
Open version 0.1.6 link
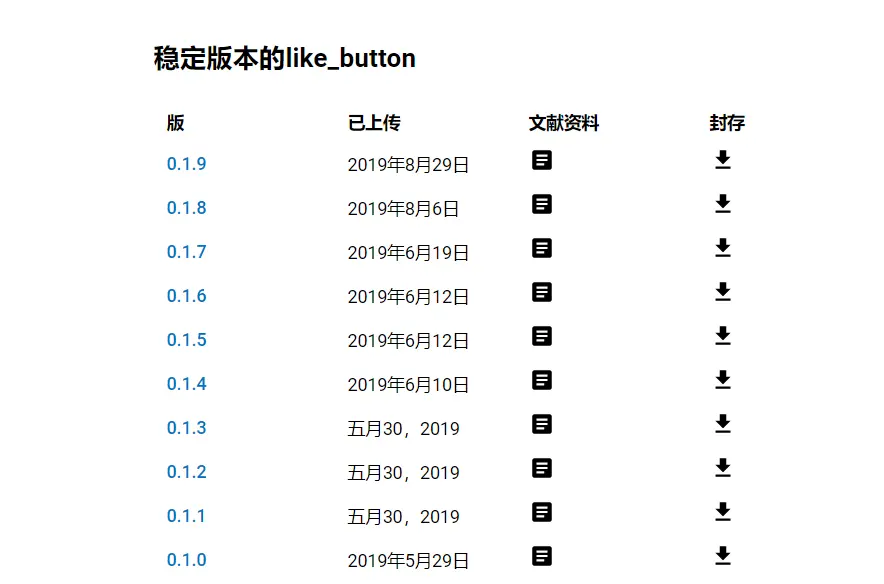click(187, 296)
